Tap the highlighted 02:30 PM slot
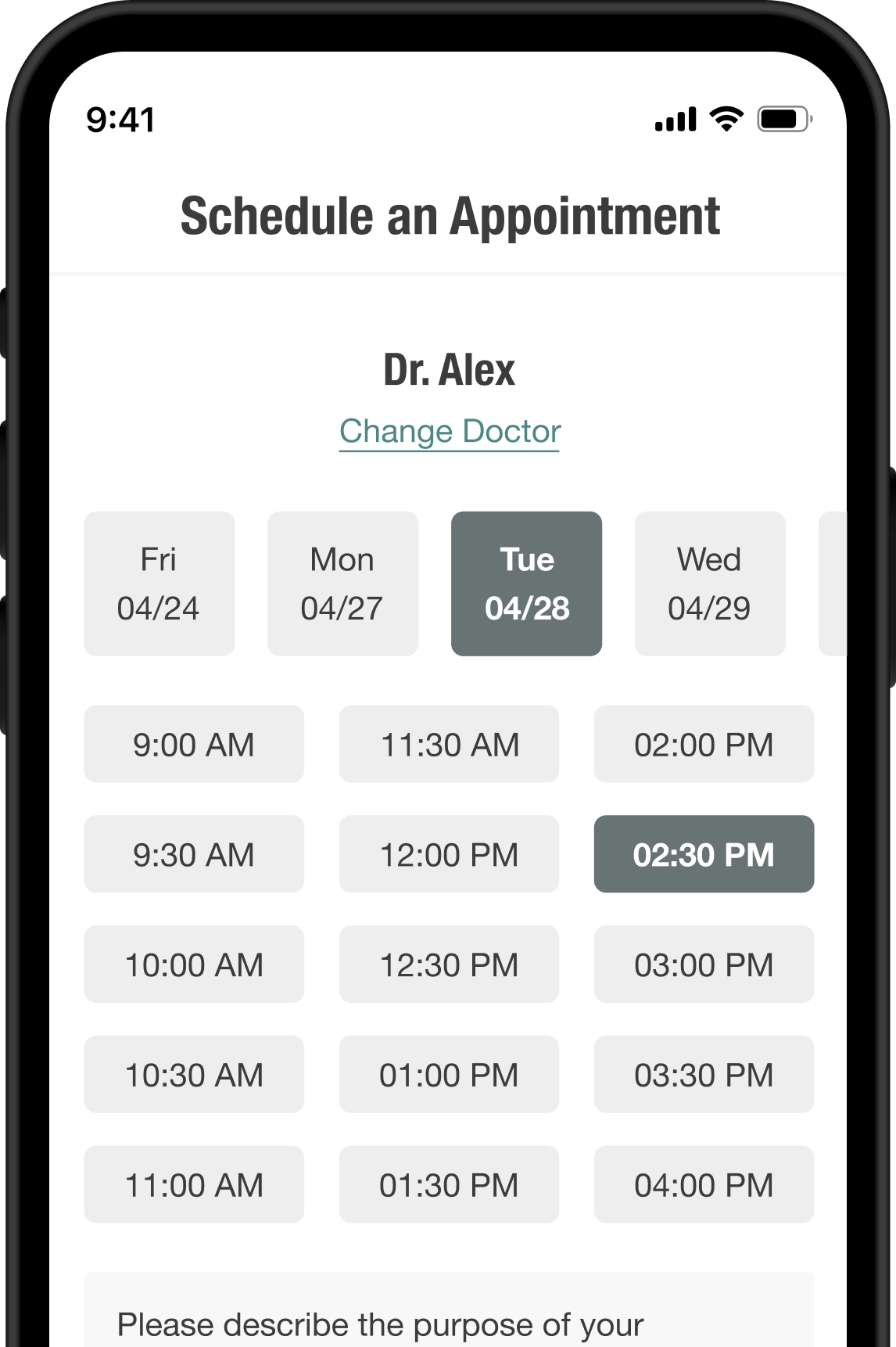 (x=704, y=854)
